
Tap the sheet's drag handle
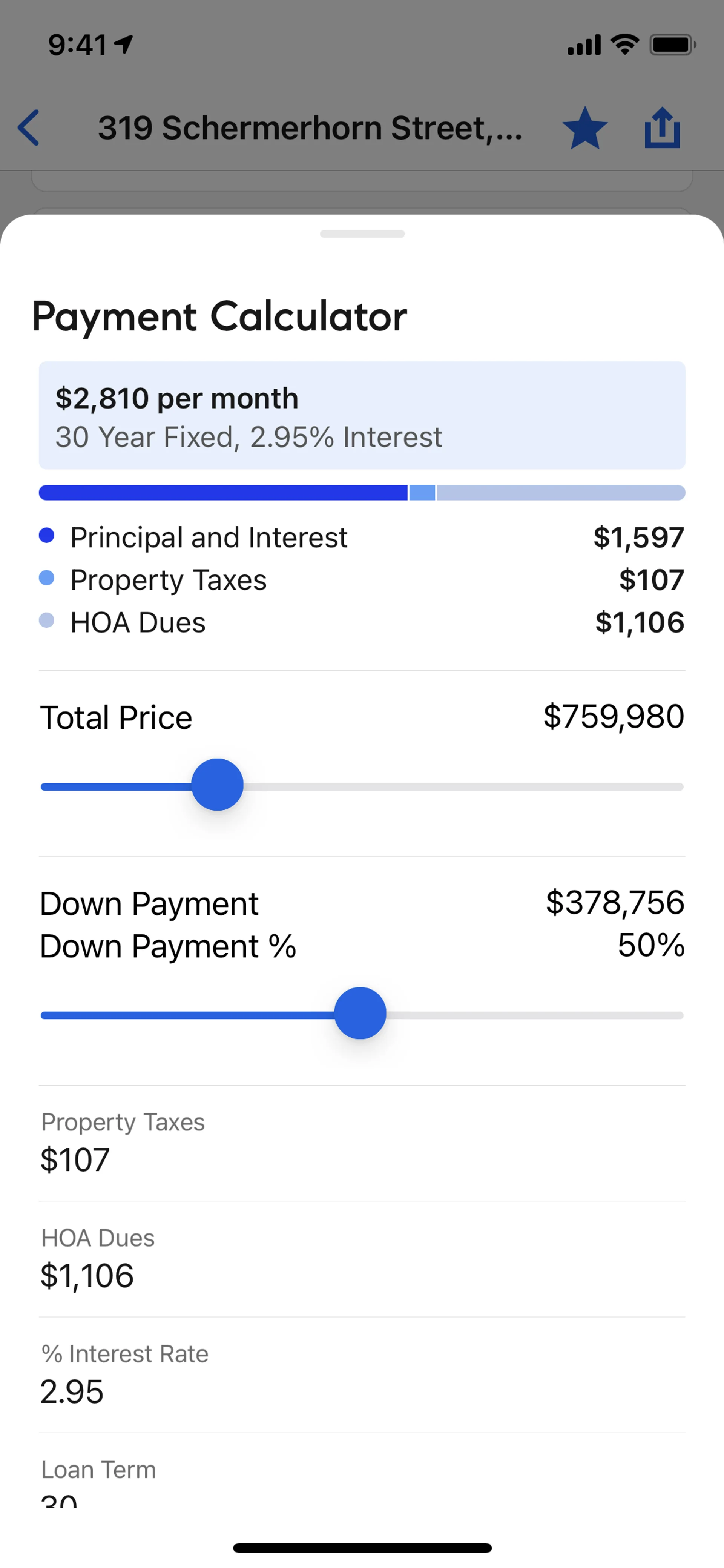[x=362, y=234]
